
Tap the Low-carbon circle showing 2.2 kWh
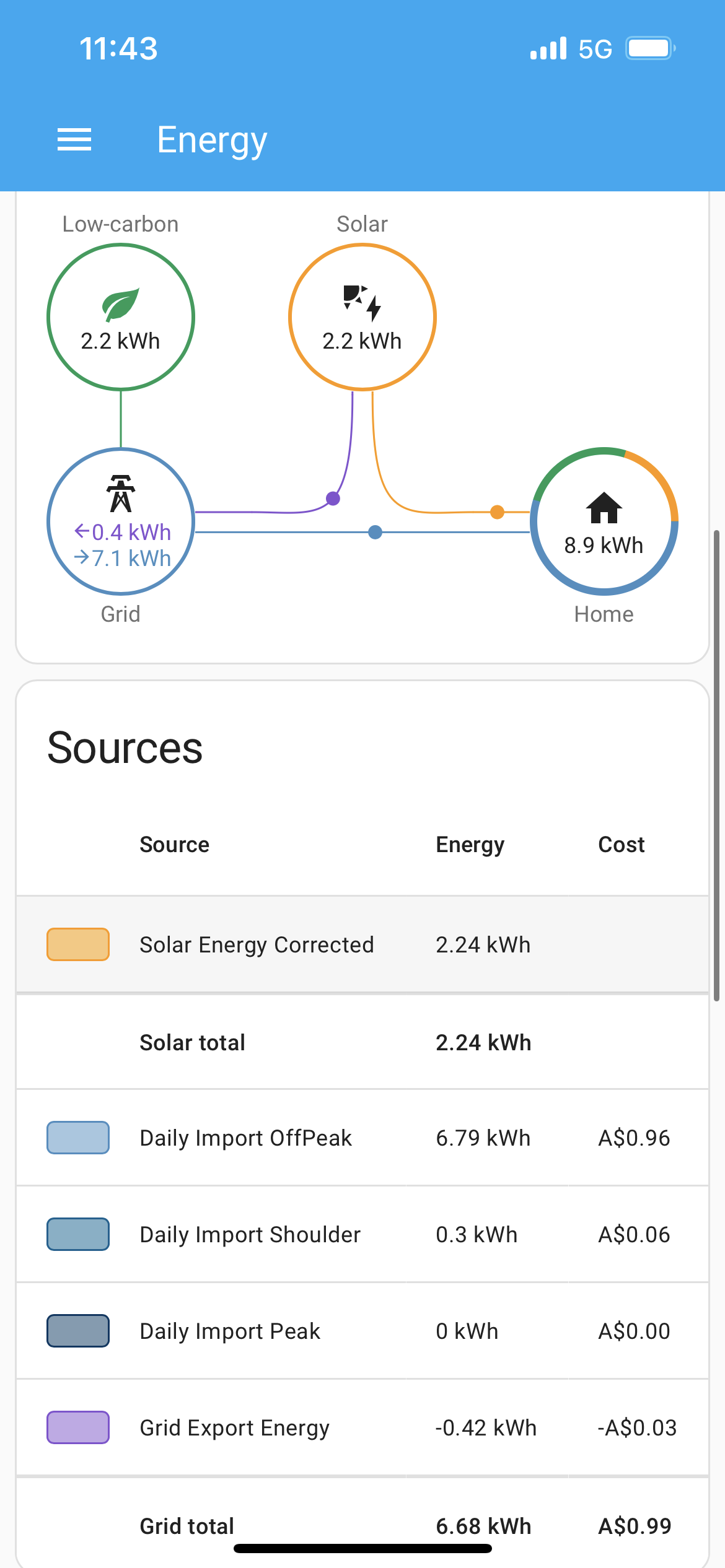pos(120,317)
